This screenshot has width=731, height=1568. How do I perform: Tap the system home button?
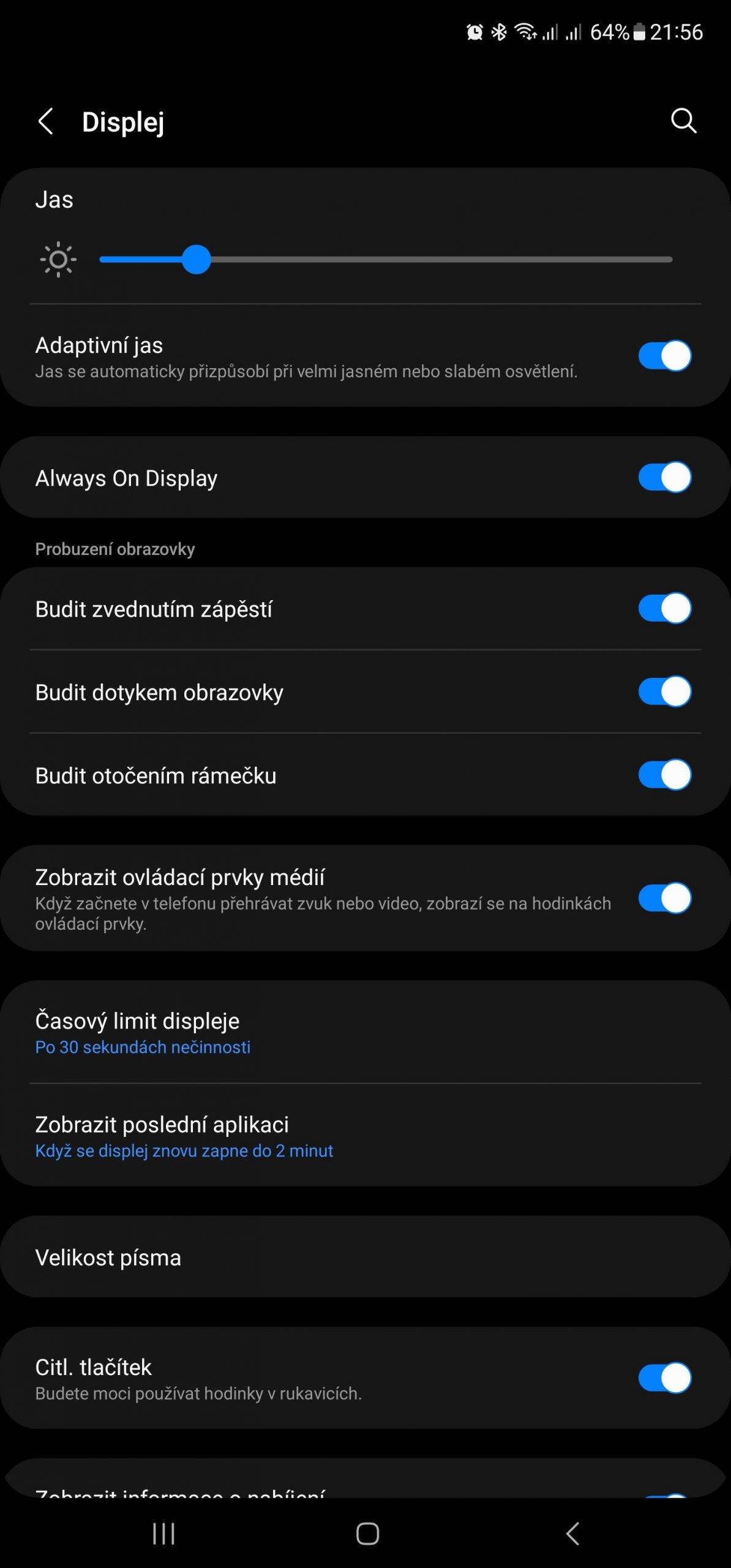[367, 1534]
